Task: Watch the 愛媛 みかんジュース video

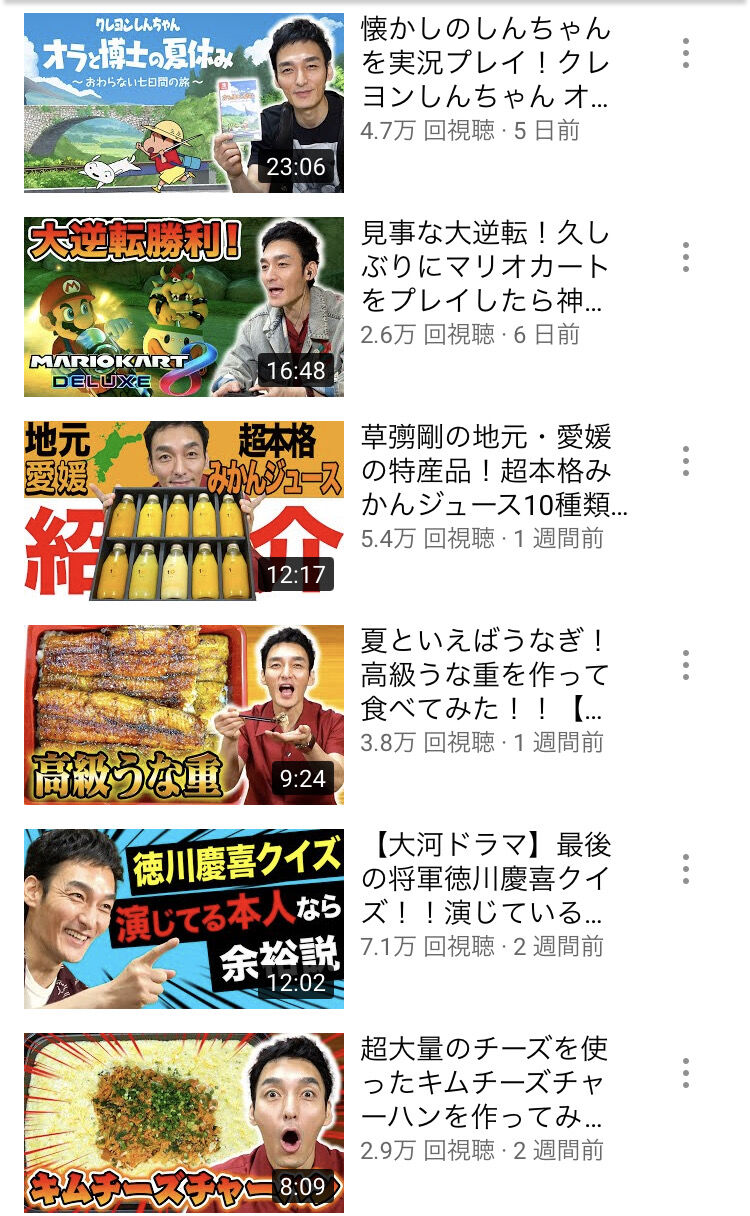Action: [x=184, y=510]
